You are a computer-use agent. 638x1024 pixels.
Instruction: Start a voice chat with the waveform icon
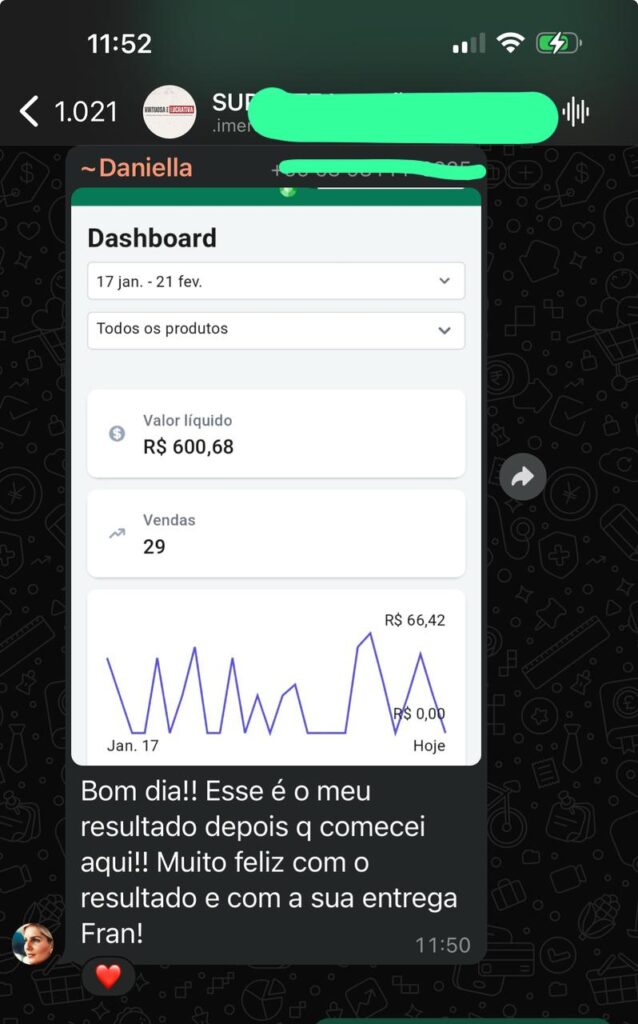point(575,111)
